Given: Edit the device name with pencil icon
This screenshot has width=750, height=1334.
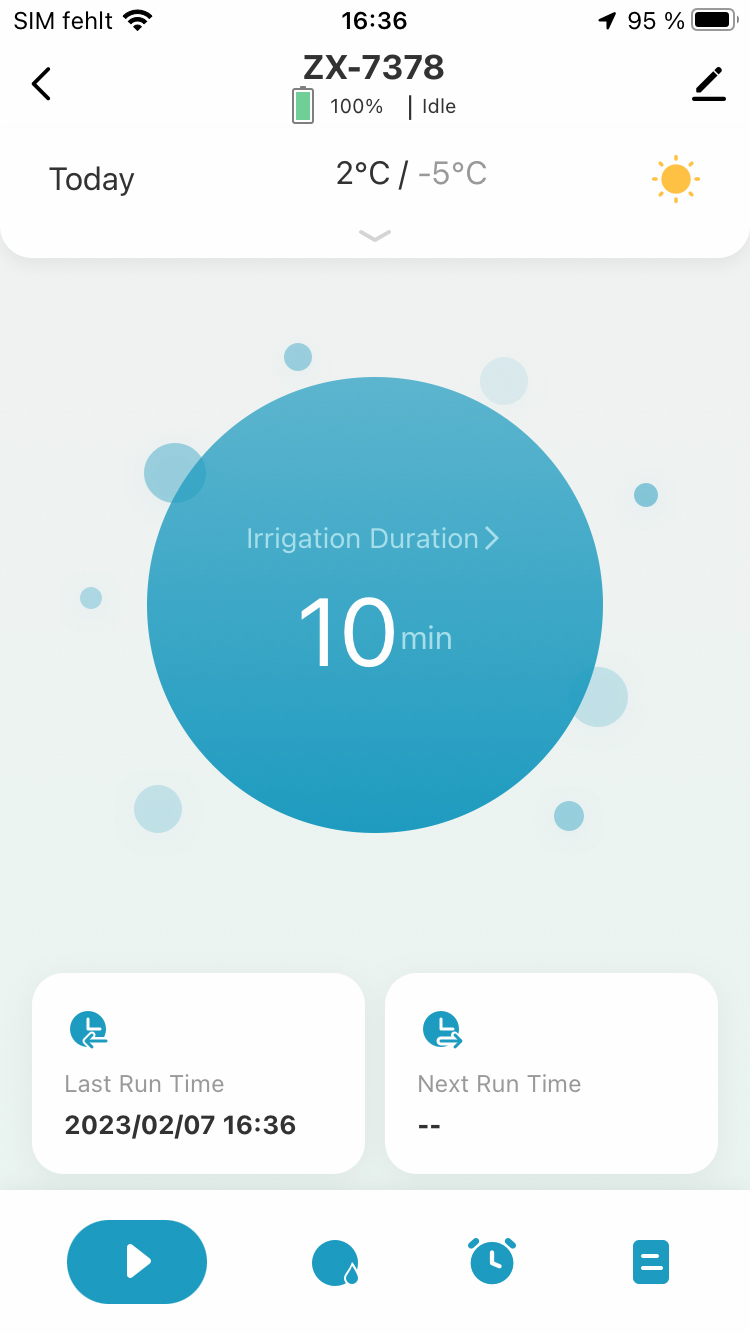Looking at the screenshot, I should tap(708, 85).
